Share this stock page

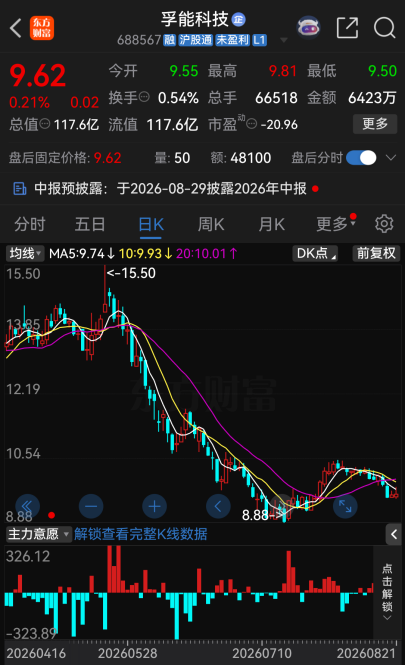(x=347, y=28)
